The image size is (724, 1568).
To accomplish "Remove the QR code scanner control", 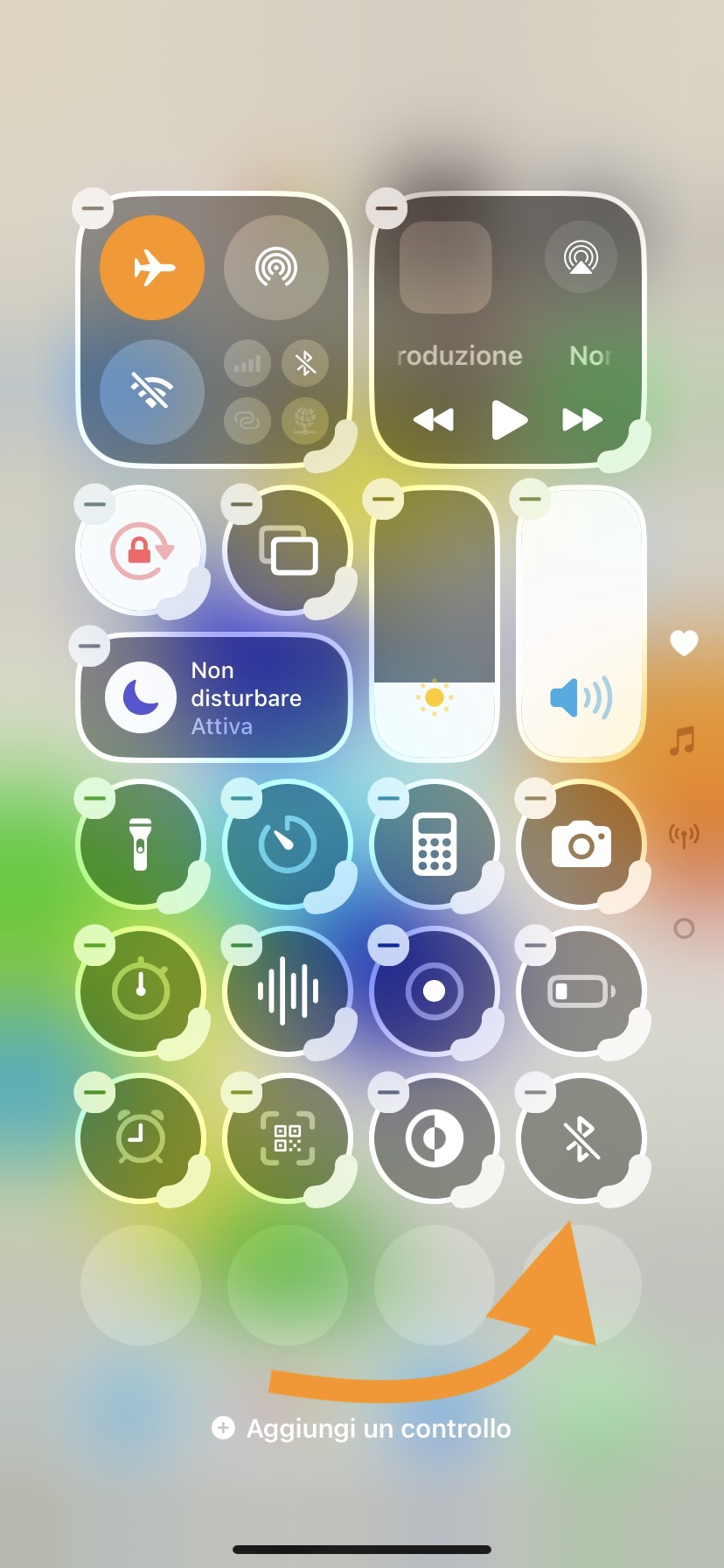I will pyautogui.click(x=241, y=1092).
